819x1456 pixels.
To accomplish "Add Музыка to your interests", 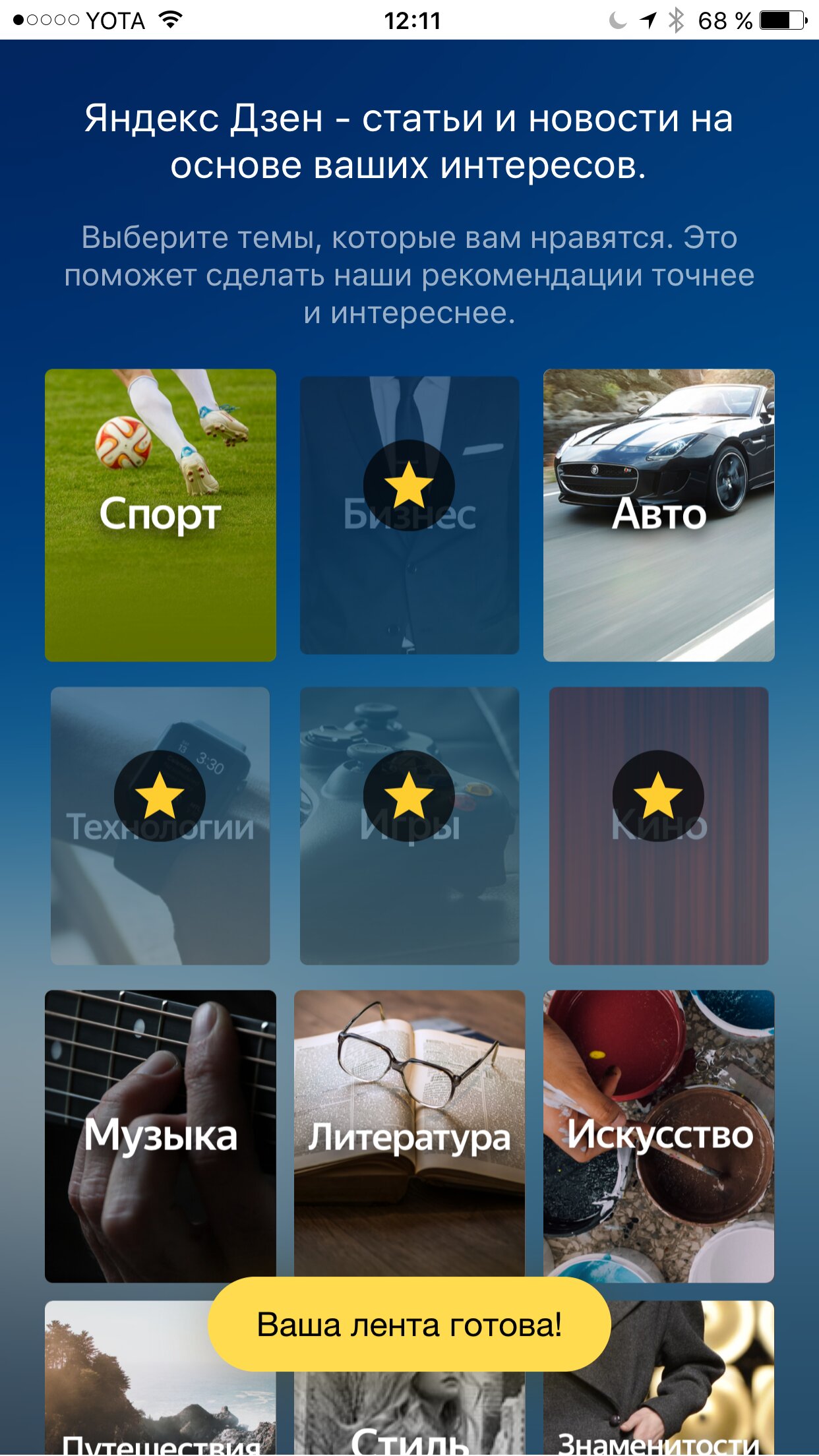I will pyautogui.click(x=160, y=1136).
